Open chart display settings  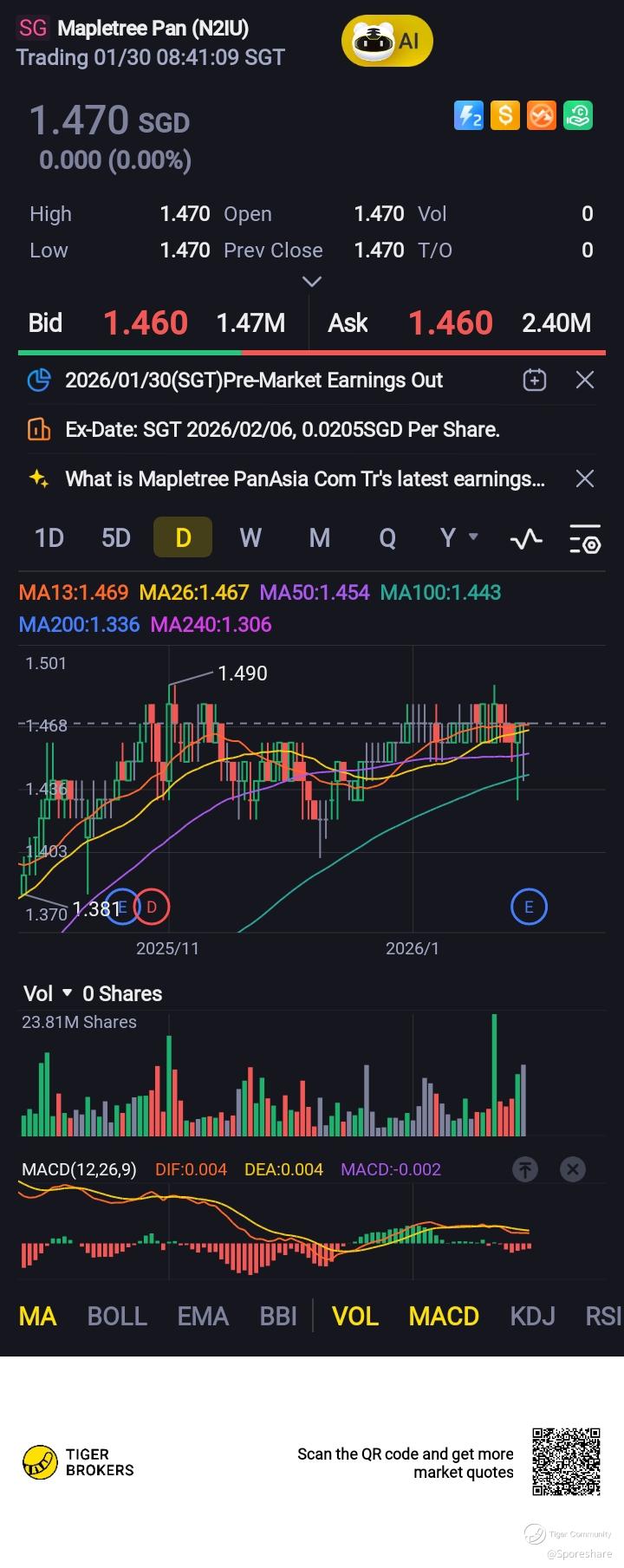coord(585,539)
